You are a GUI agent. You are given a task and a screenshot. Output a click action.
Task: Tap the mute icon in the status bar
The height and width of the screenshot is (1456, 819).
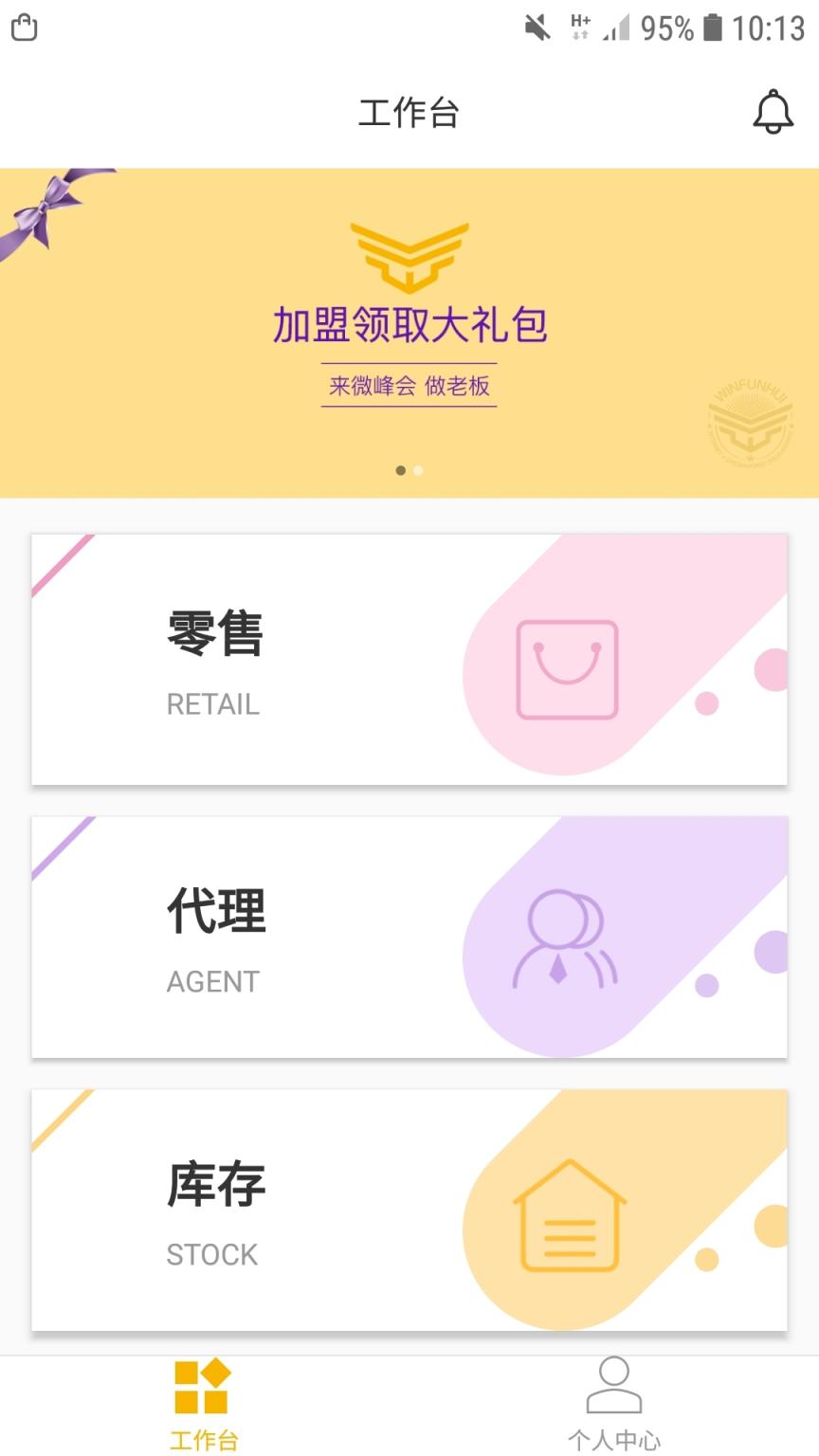pyautogui.click(x=537, y=27)
